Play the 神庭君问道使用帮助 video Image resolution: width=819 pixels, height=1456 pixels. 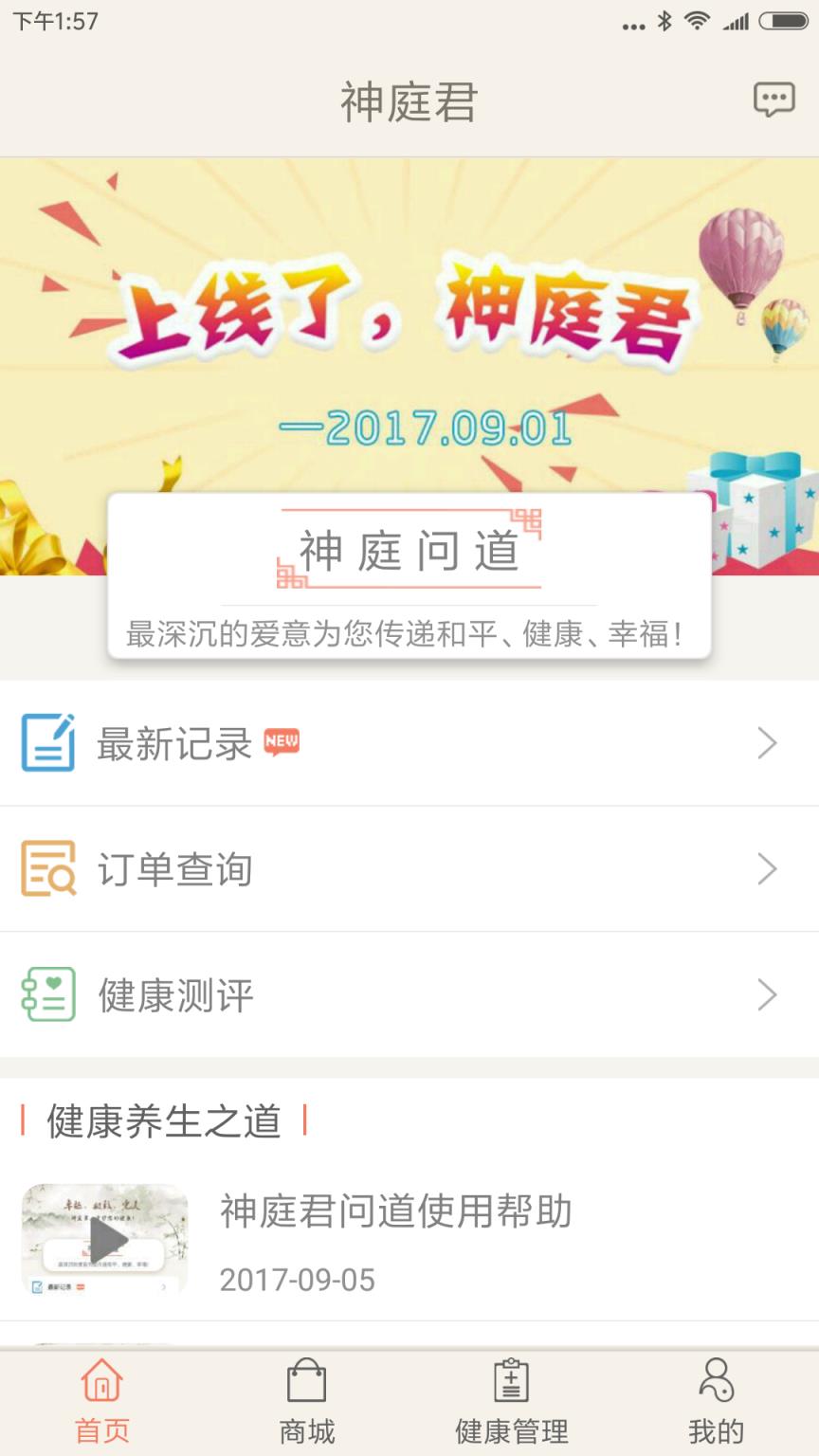105,1239
